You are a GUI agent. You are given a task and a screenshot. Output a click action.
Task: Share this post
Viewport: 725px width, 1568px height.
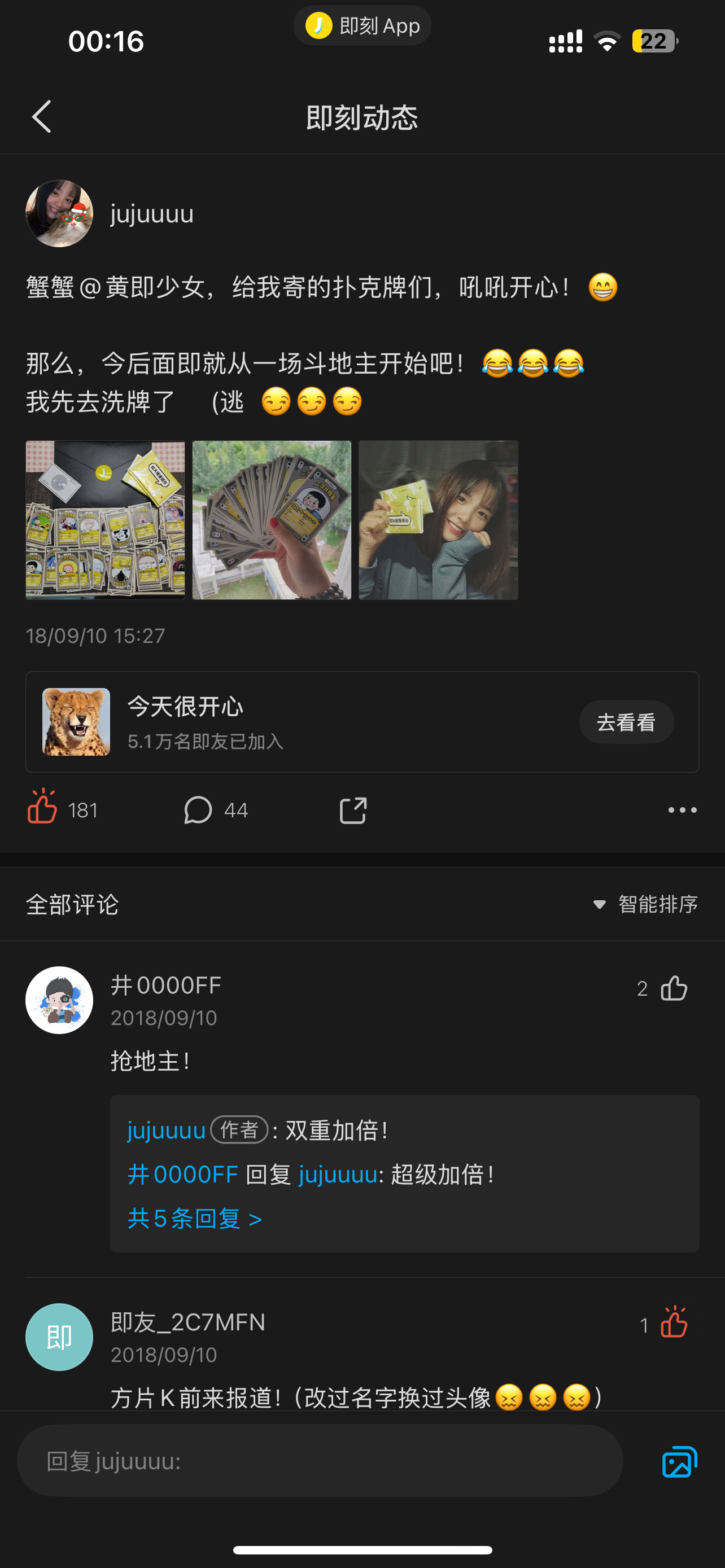click(x=353, y=810)
